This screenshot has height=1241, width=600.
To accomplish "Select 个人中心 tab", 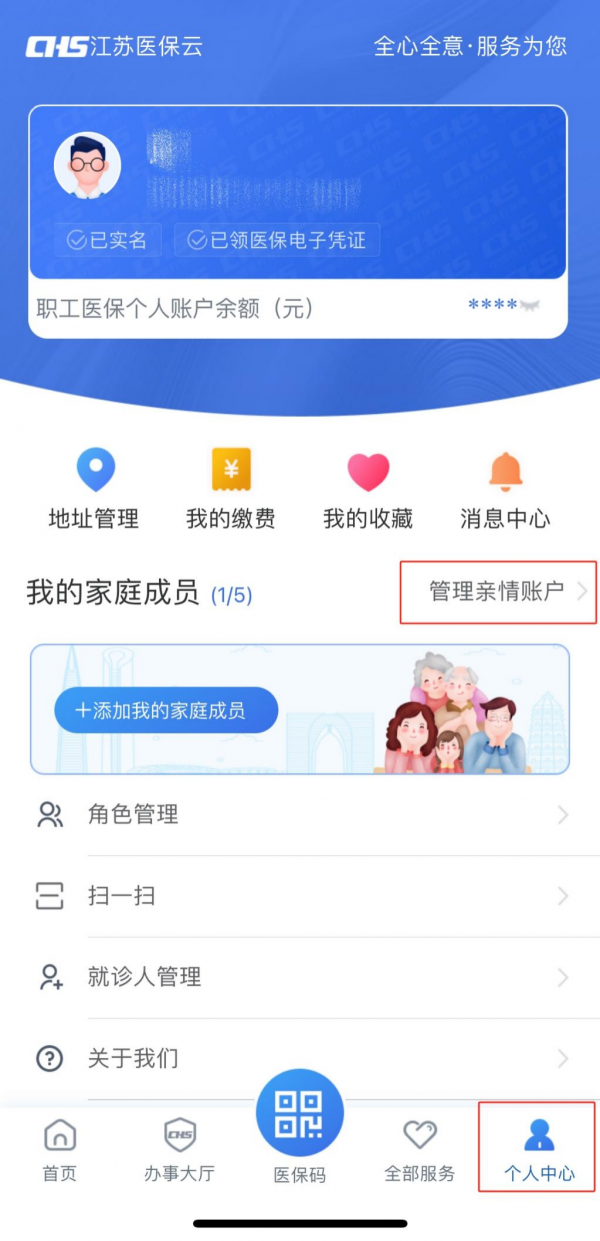I will tap(539, 1150).
